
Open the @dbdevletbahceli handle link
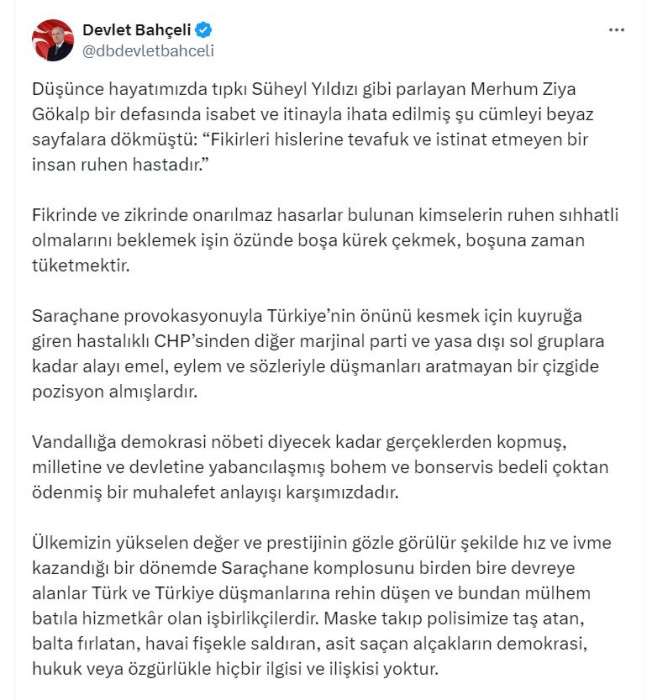tap(147, 51)
